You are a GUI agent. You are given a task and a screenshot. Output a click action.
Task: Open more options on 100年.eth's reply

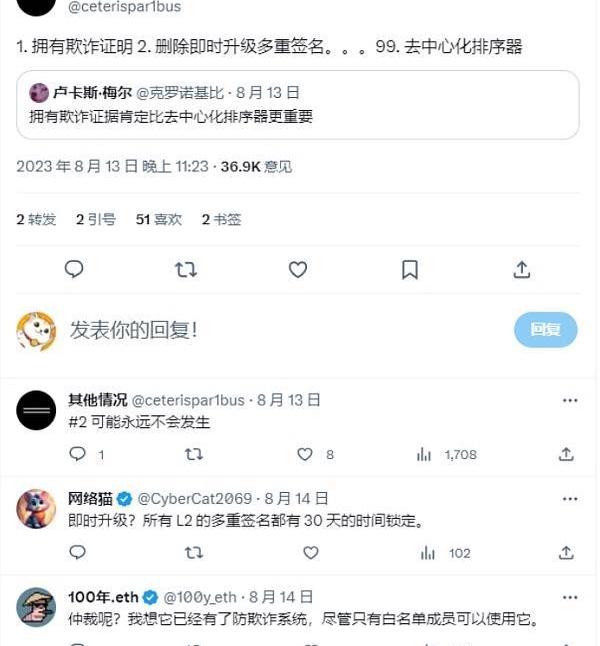pyautogui.click(x=569, y=597)
